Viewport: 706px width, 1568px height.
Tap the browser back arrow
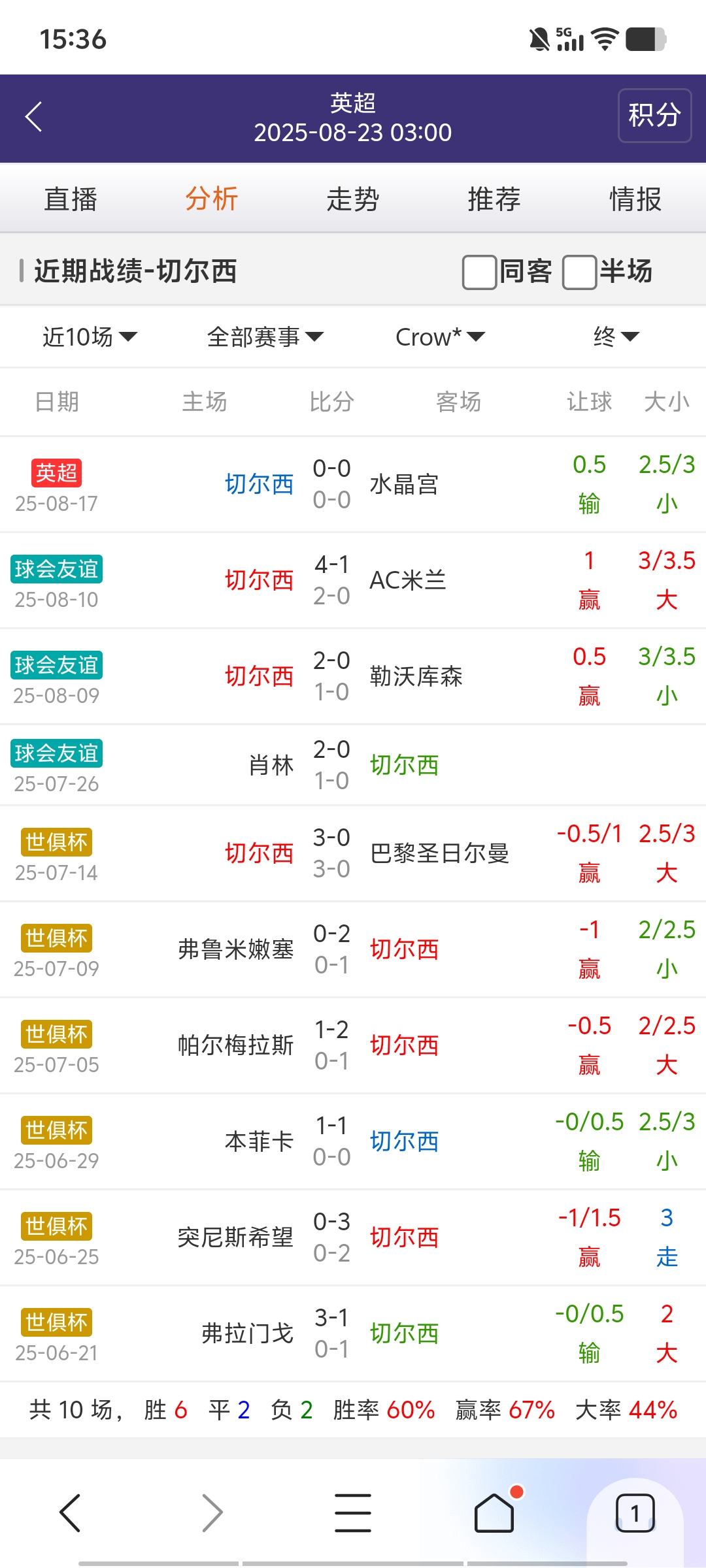coord(70,1512)
